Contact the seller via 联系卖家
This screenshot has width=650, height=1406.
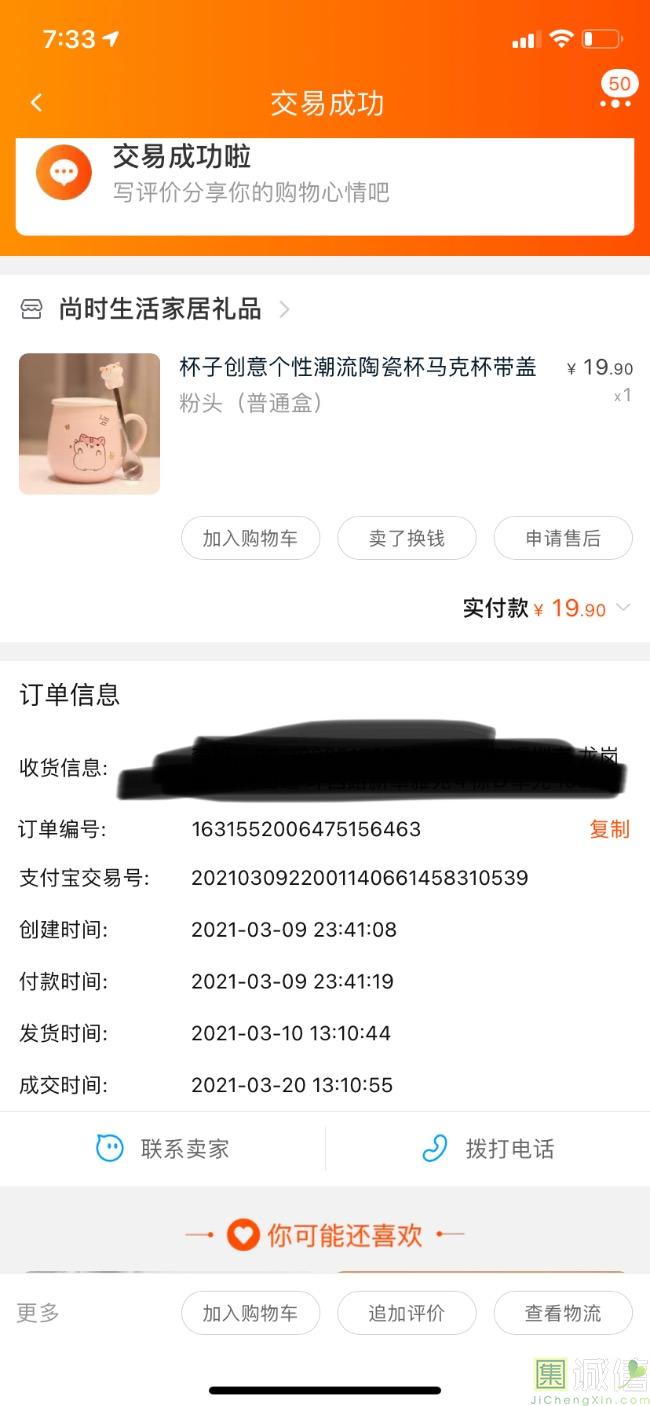(x=163, y=1148)
